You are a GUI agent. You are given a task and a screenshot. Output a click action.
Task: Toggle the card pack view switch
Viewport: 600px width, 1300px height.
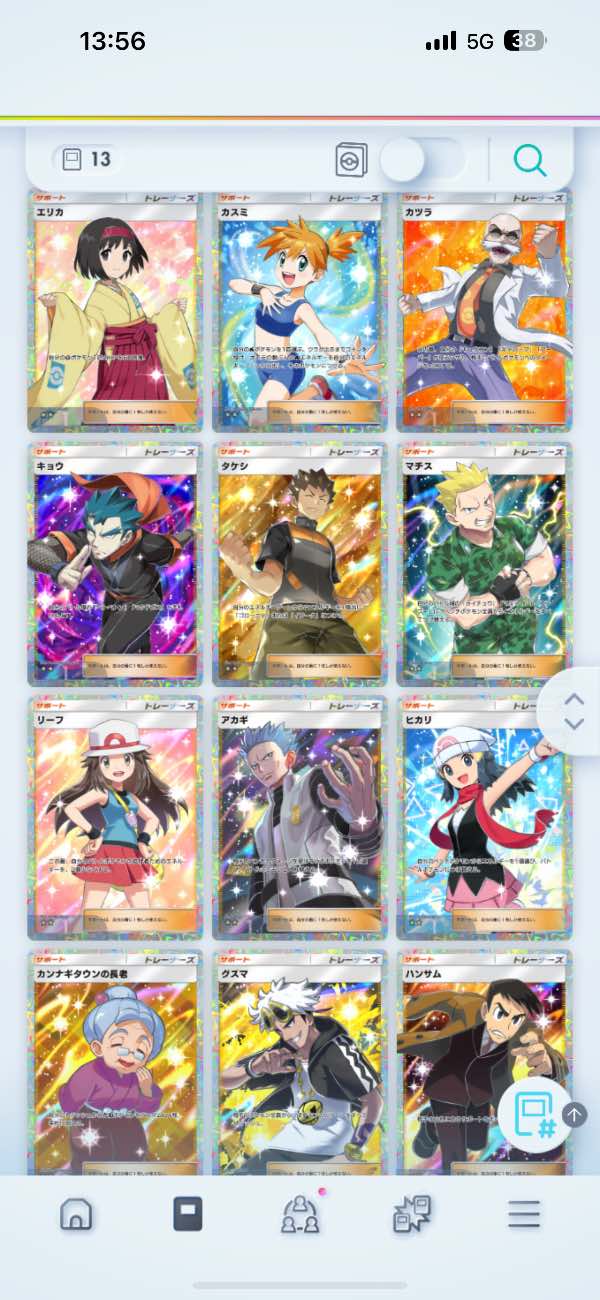[x=421, y=160]
